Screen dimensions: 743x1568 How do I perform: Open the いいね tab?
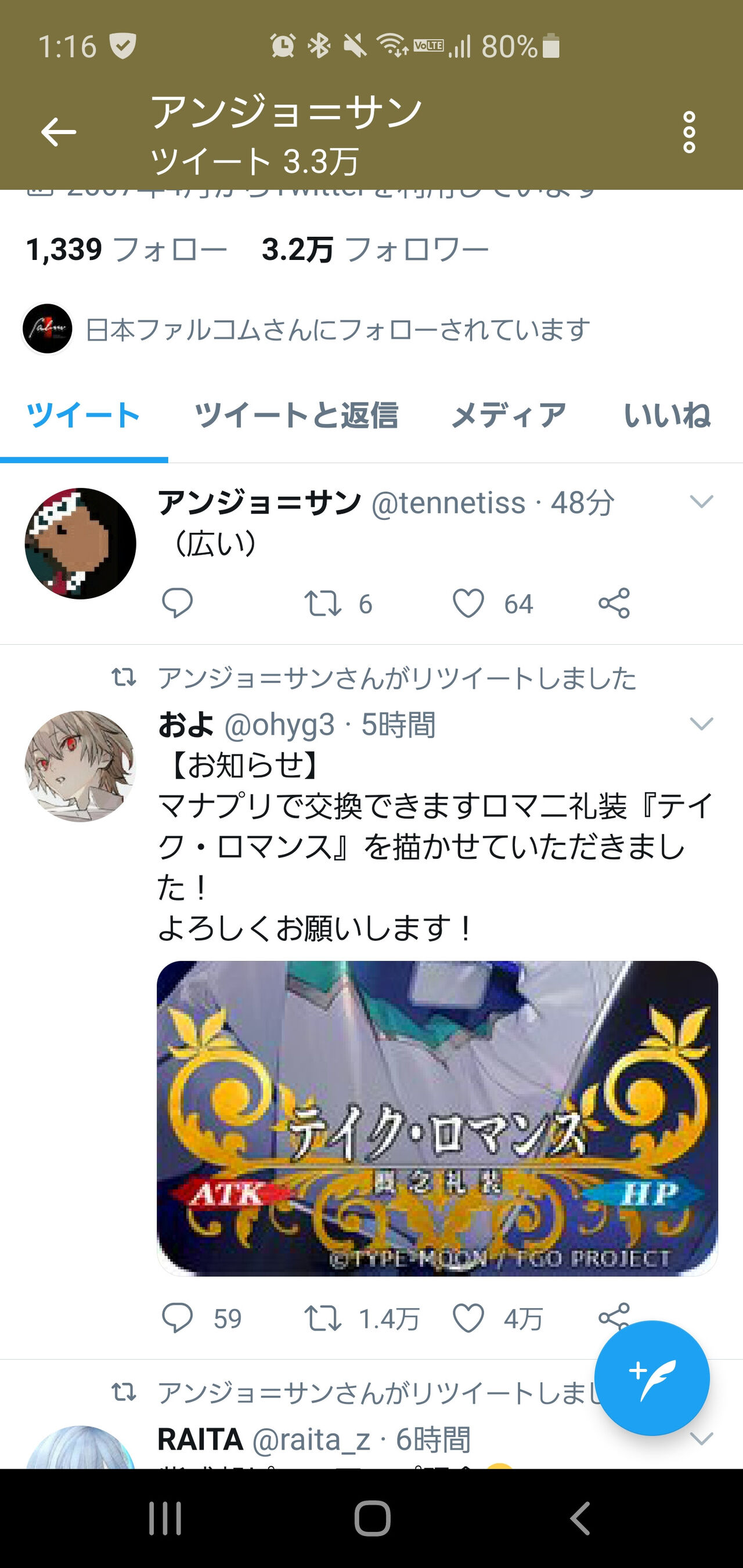pyautogui.click(x=668, y=413)
